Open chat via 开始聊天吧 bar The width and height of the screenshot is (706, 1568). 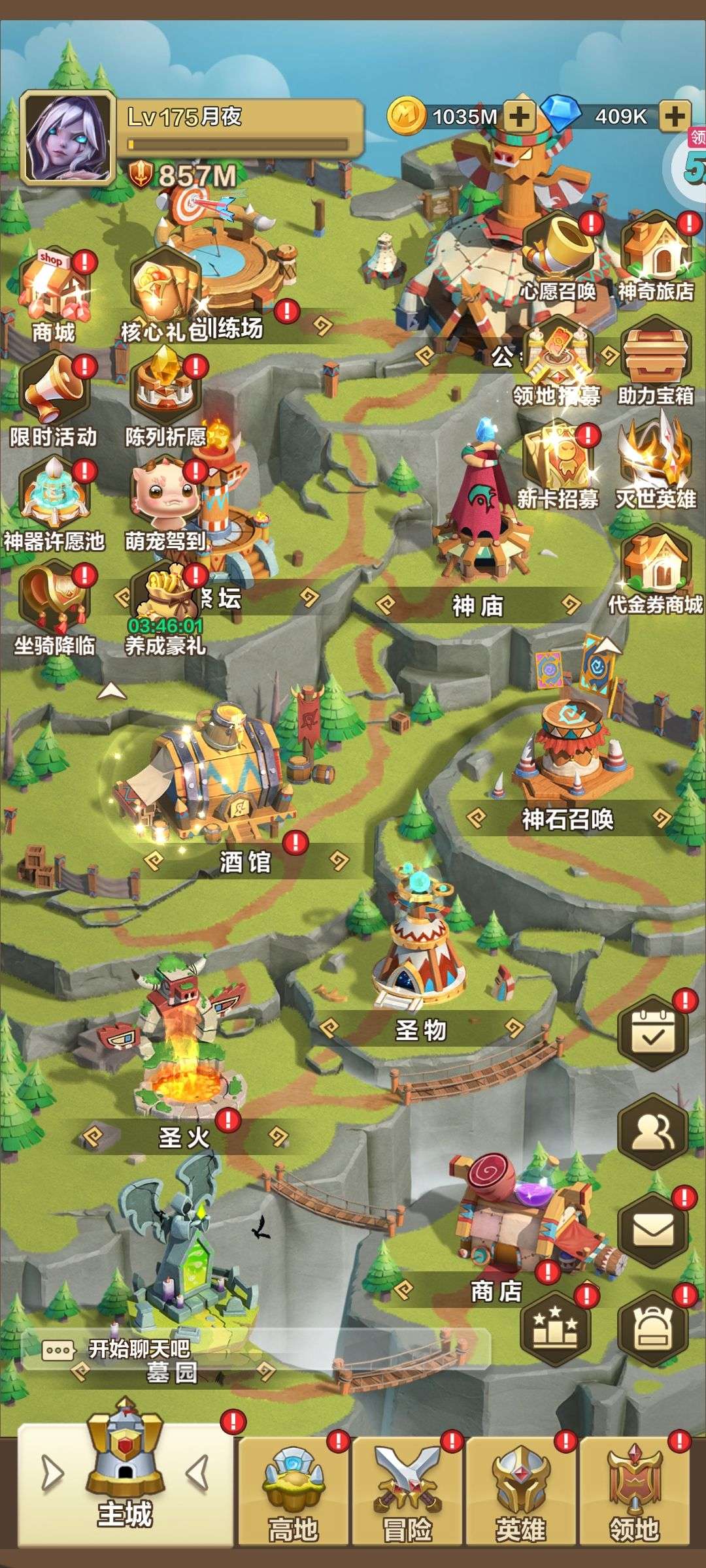point(137,1348)
